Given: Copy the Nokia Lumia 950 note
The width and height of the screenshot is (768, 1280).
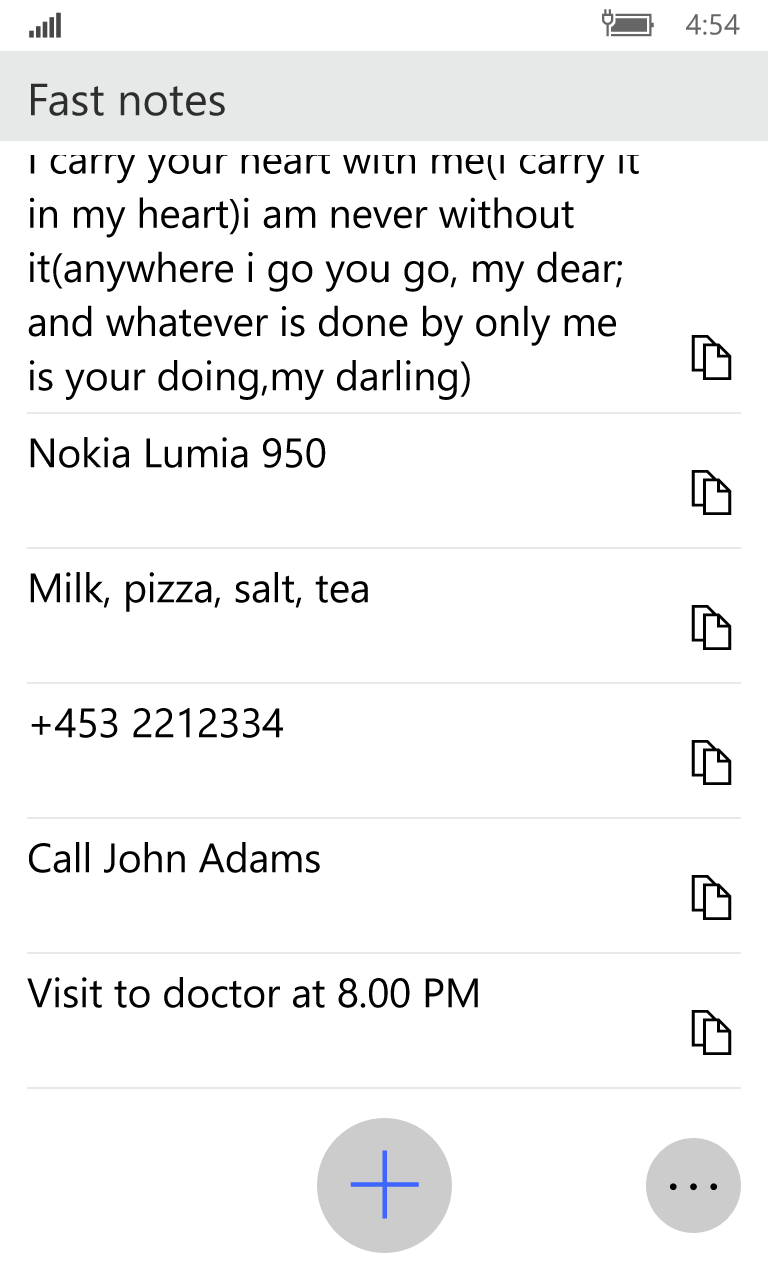Looking at the screenshot, I should pyautogui.click(x=711, y=493).
